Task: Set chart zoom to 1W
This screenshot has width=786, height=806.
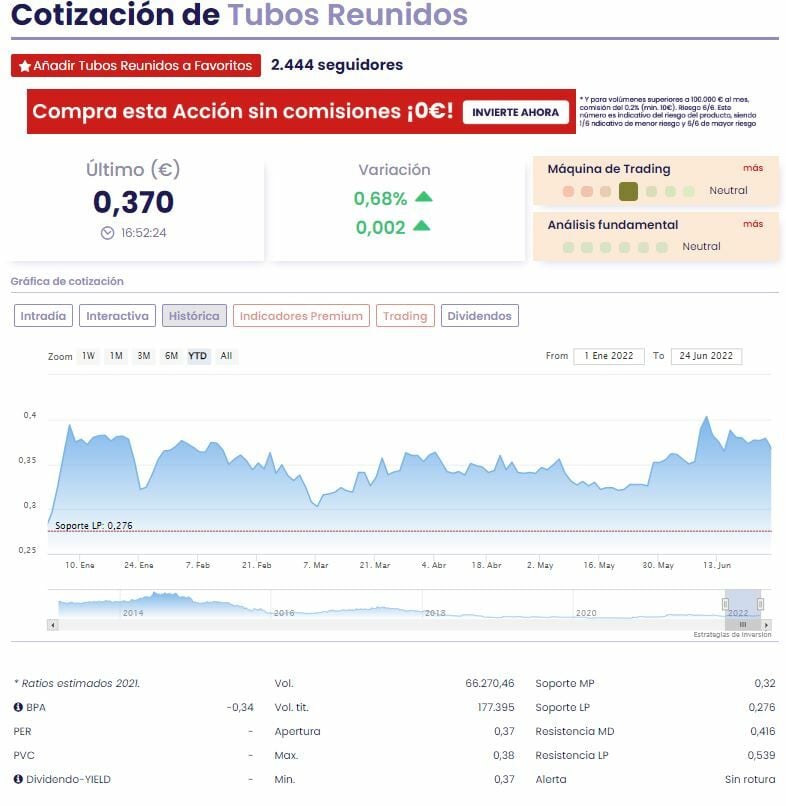Action: [89, 356]
